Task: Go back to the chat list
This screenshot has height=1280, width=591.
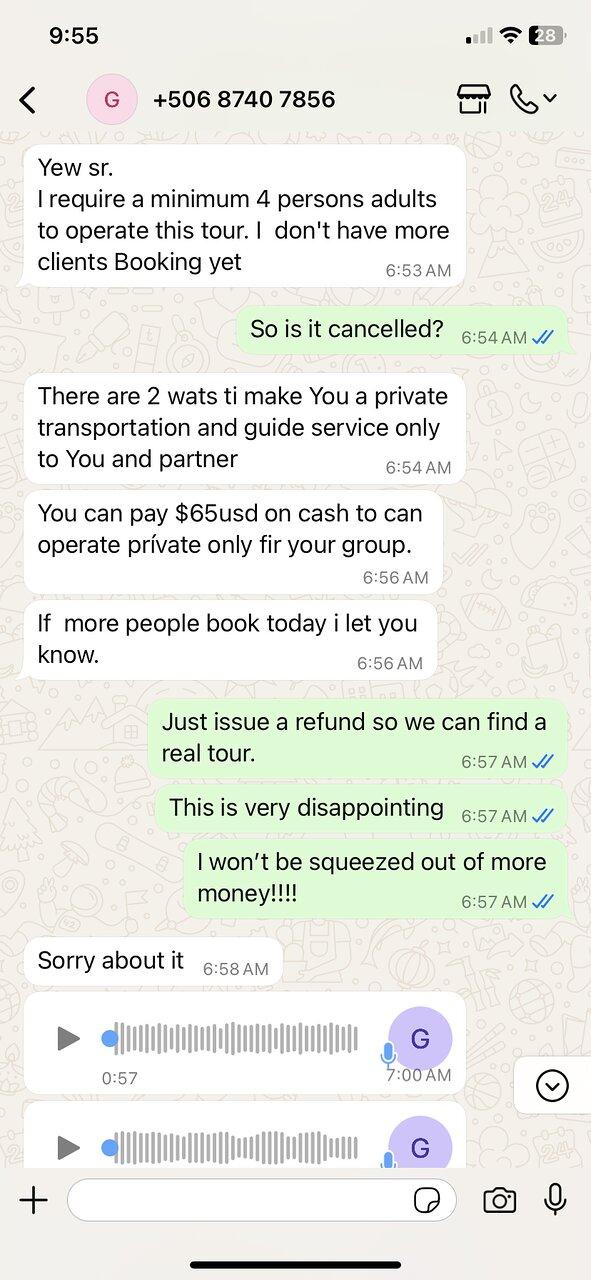Action: tap(28, 99)
